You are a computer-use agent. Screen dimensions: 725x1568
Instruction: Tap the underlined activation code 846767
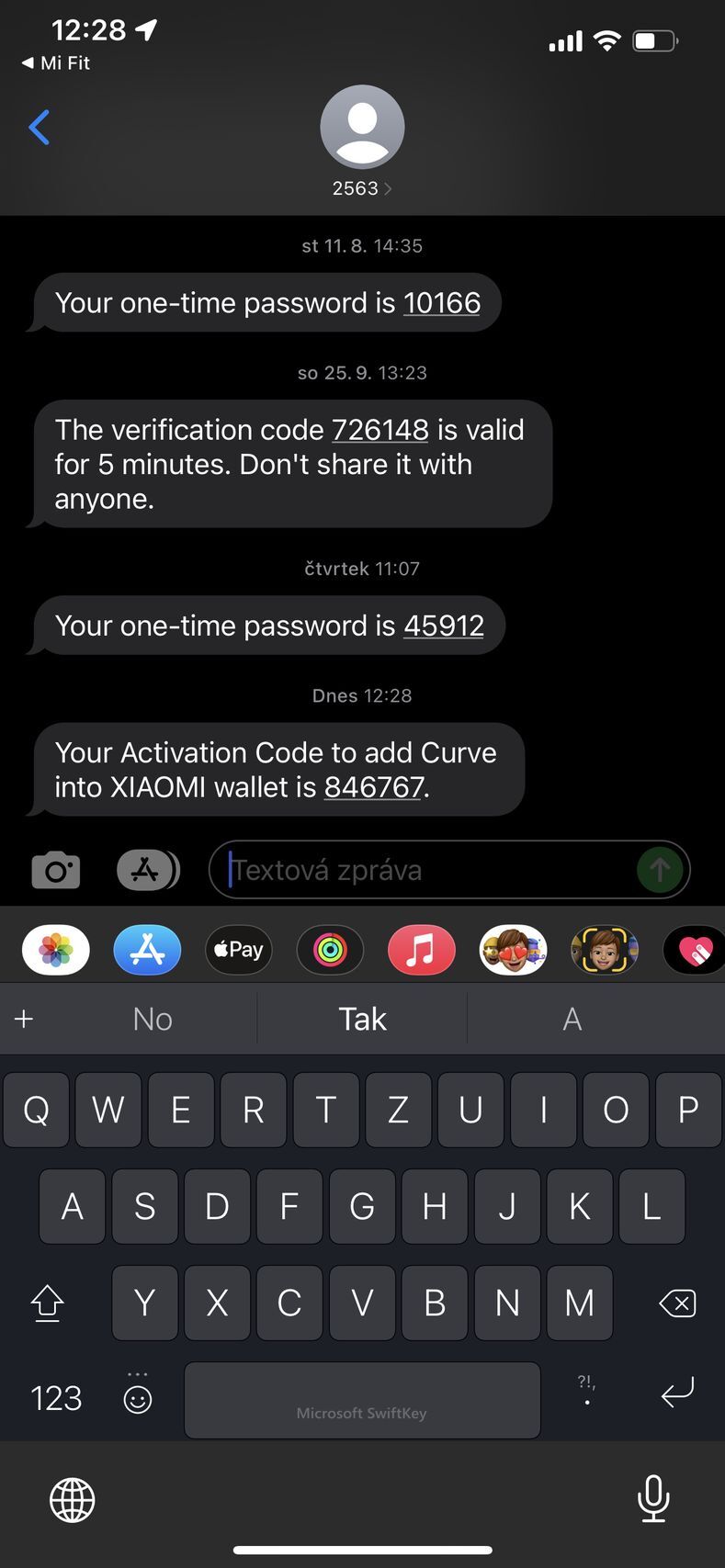coord(373,787)
